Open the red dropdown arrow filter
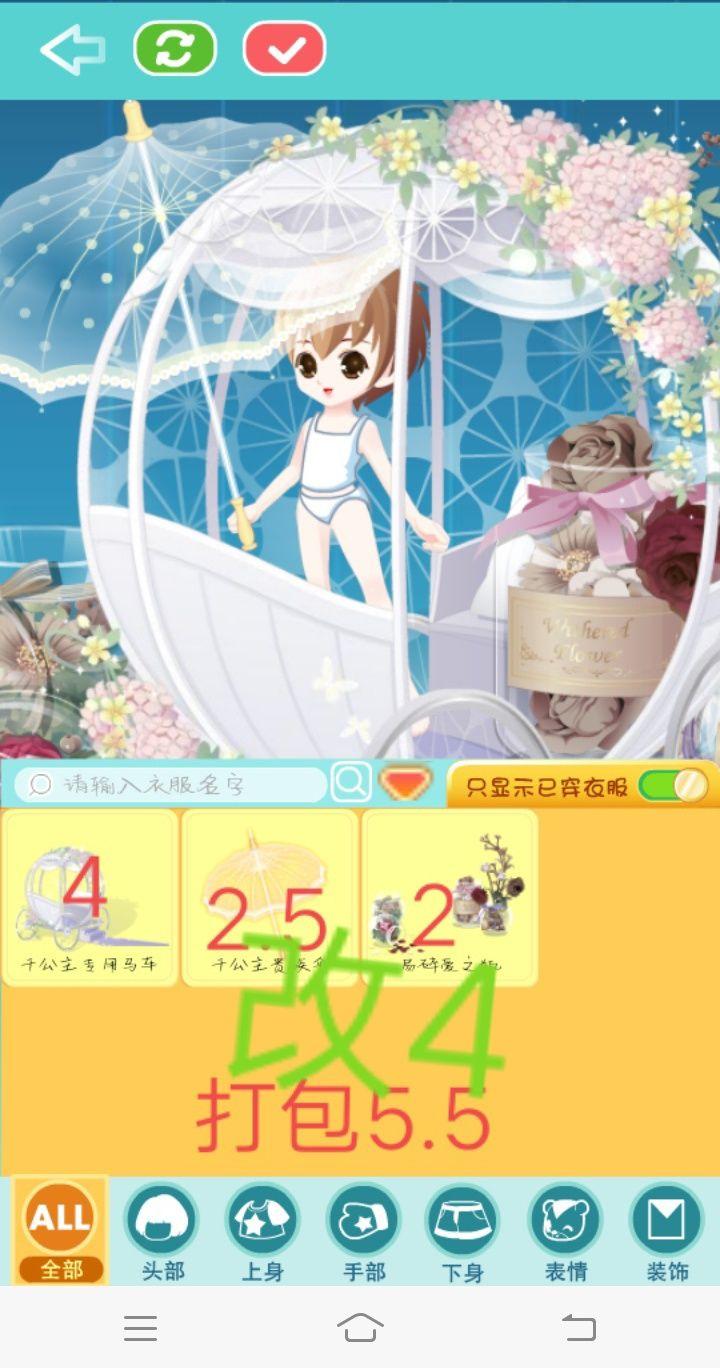 click(x=405, y=783)
